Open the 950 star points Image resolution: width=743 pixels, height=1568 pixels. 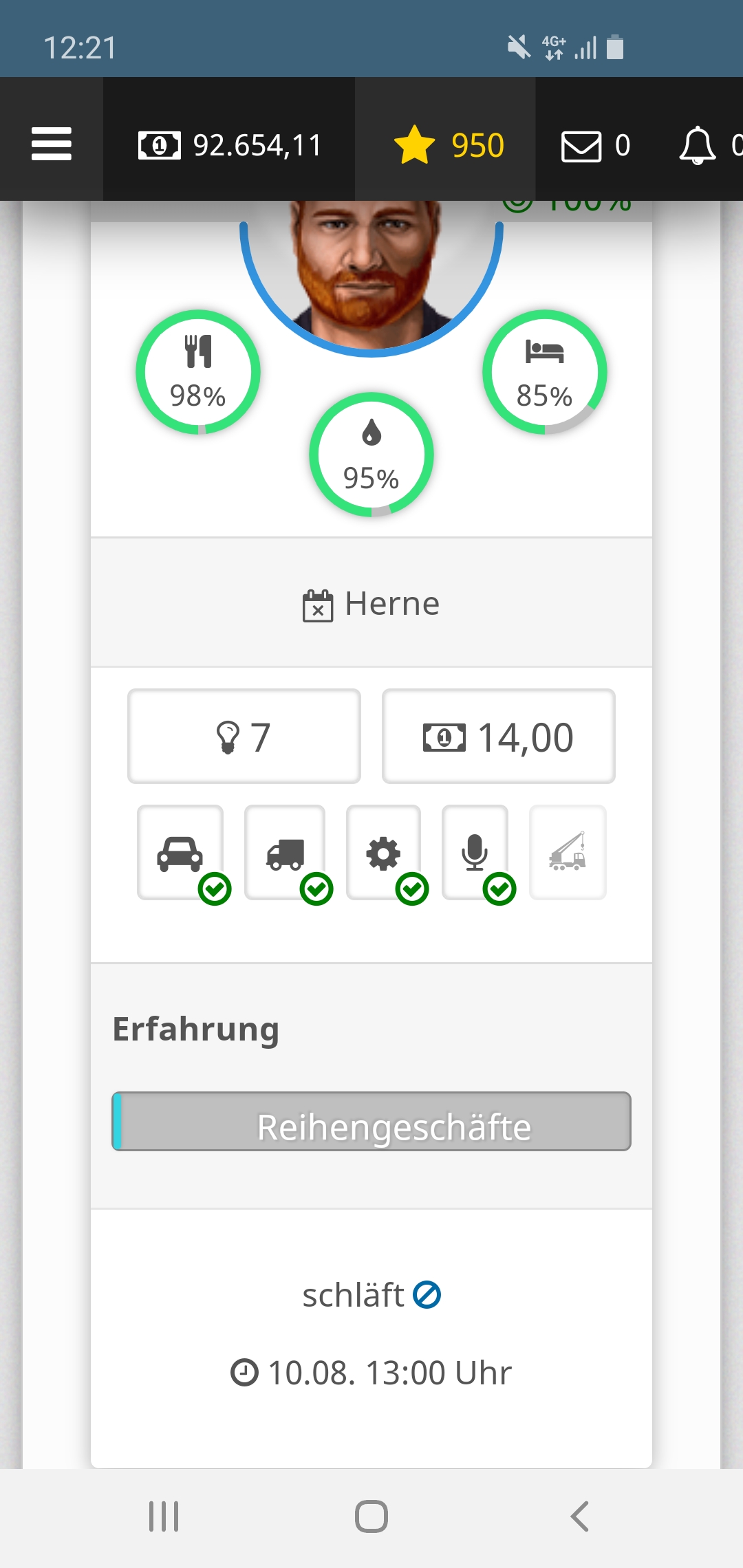[x=449, y=145]
